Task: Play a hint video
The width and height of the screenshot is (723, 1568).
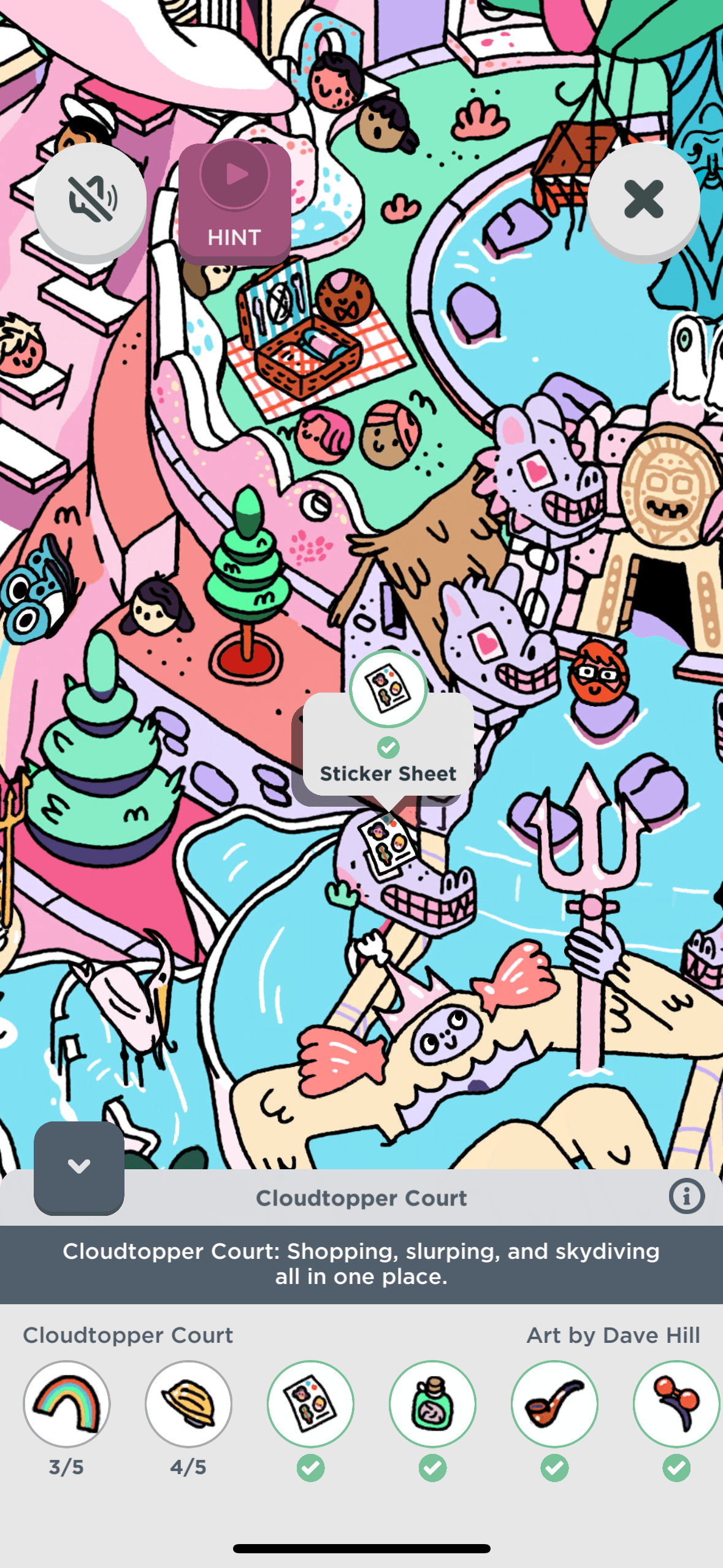Action: [234, 202]
